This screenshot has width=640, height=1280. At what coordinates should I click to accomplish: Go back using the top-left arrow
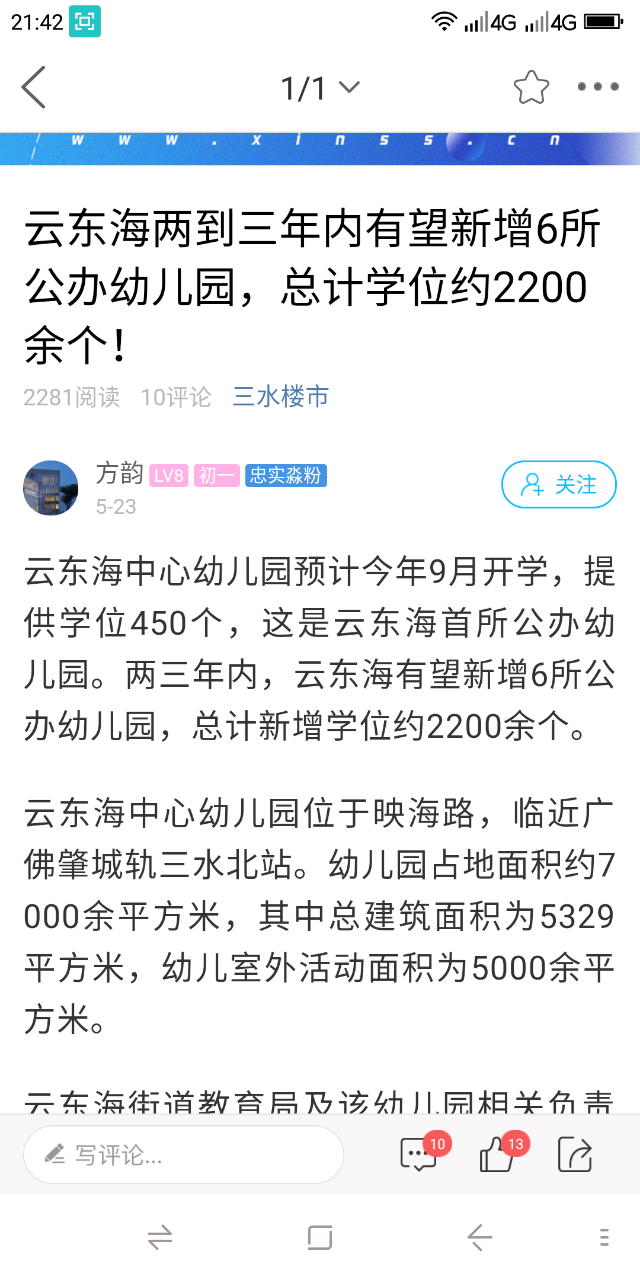click(34, 87)
